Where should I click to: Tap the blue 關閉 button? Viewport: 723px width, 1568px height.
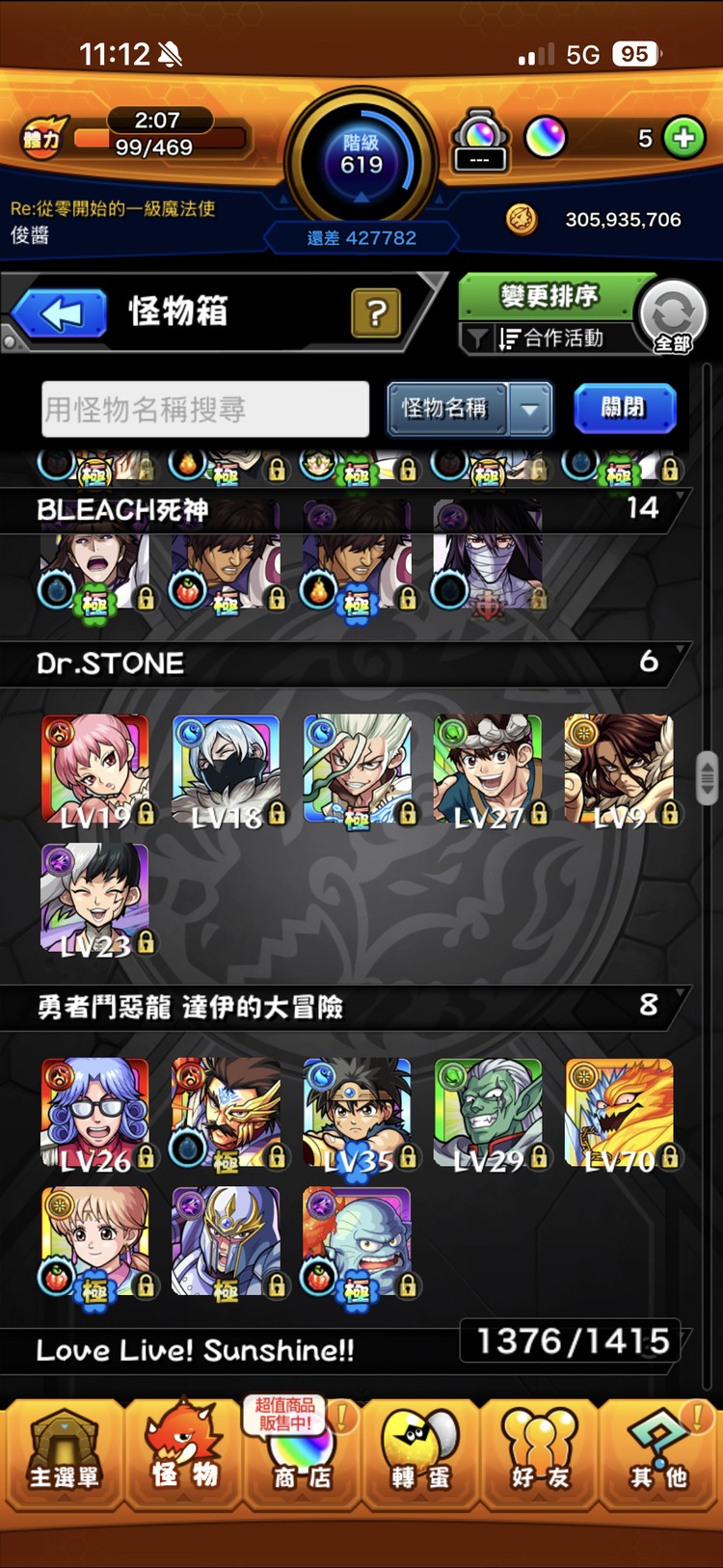point(624,408)
